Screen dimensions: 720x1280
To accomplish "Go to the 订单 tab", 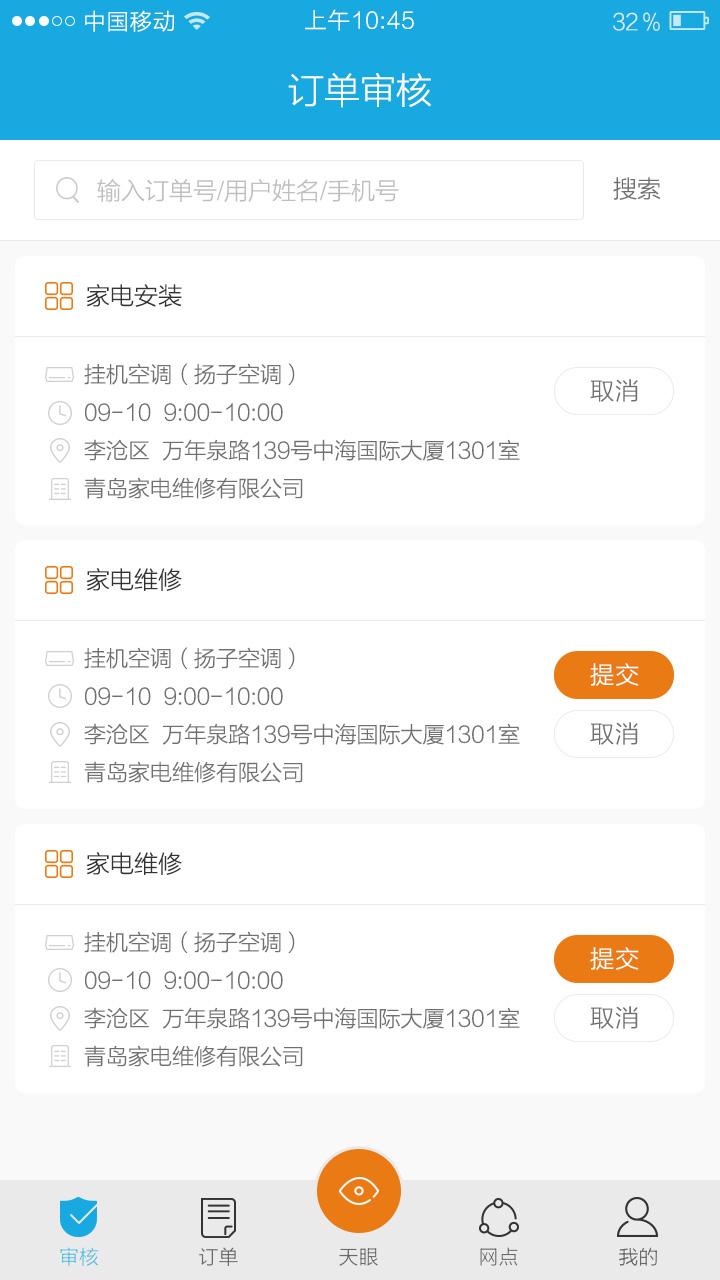I will click(218, 1231).
